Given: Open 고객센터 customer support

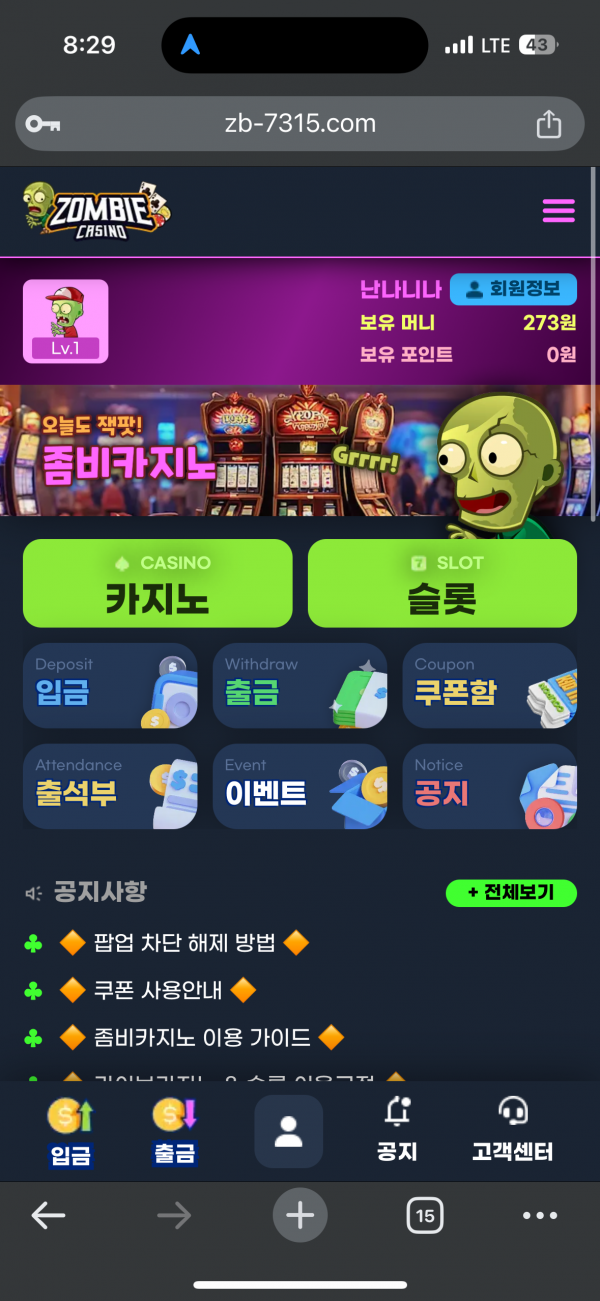Looking at the screenshot, I should 512,1131.
